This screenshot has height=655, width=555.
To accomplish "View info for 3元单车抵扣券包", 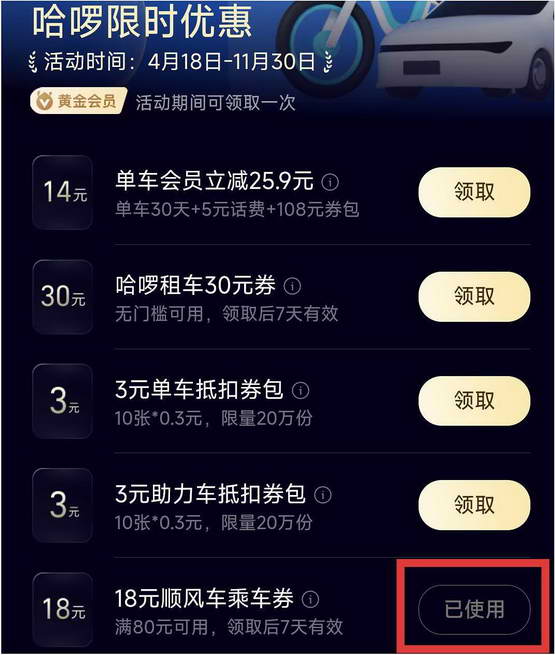I will coord(300,391).
